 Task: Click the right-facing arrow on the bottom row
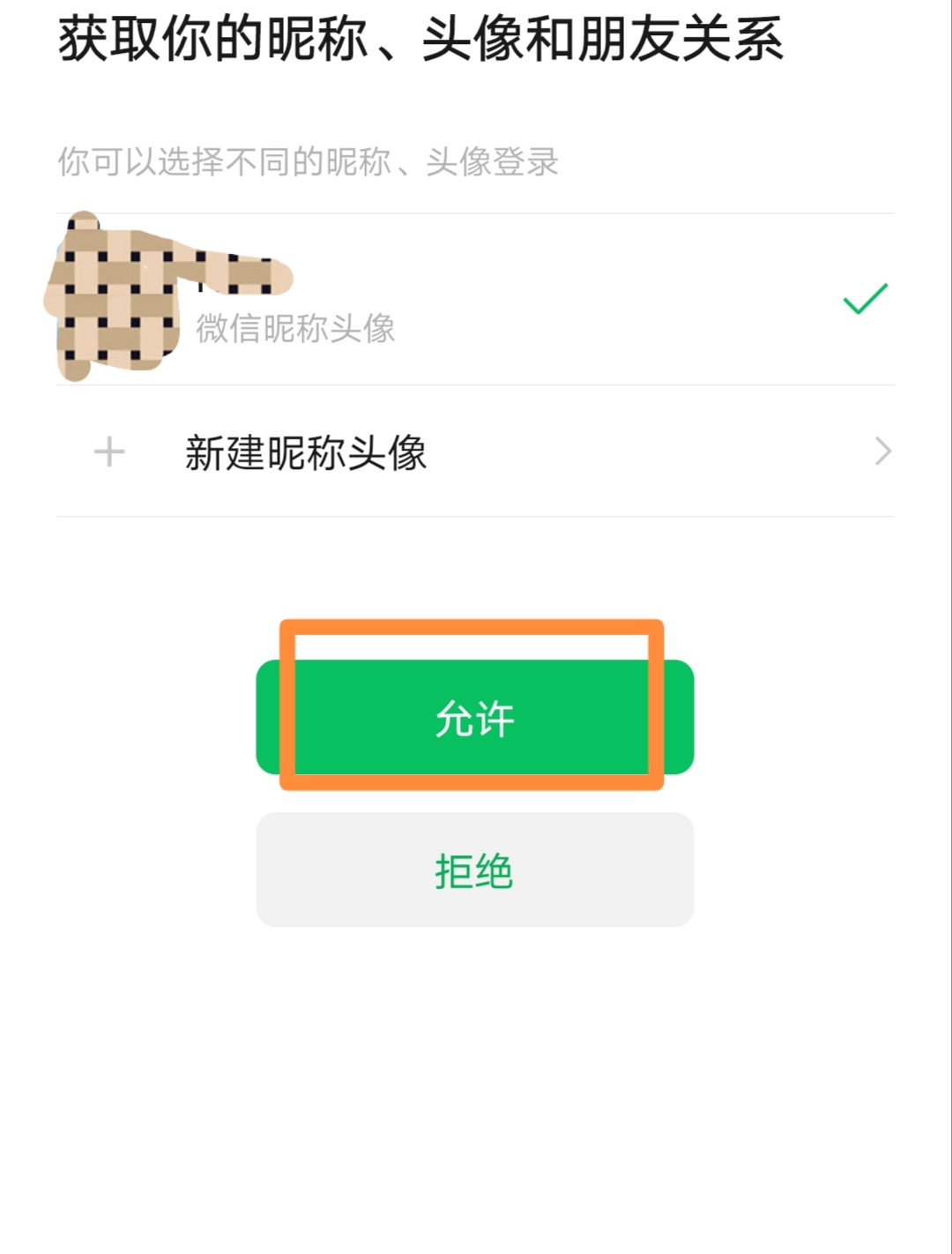[x=881, y=452]
